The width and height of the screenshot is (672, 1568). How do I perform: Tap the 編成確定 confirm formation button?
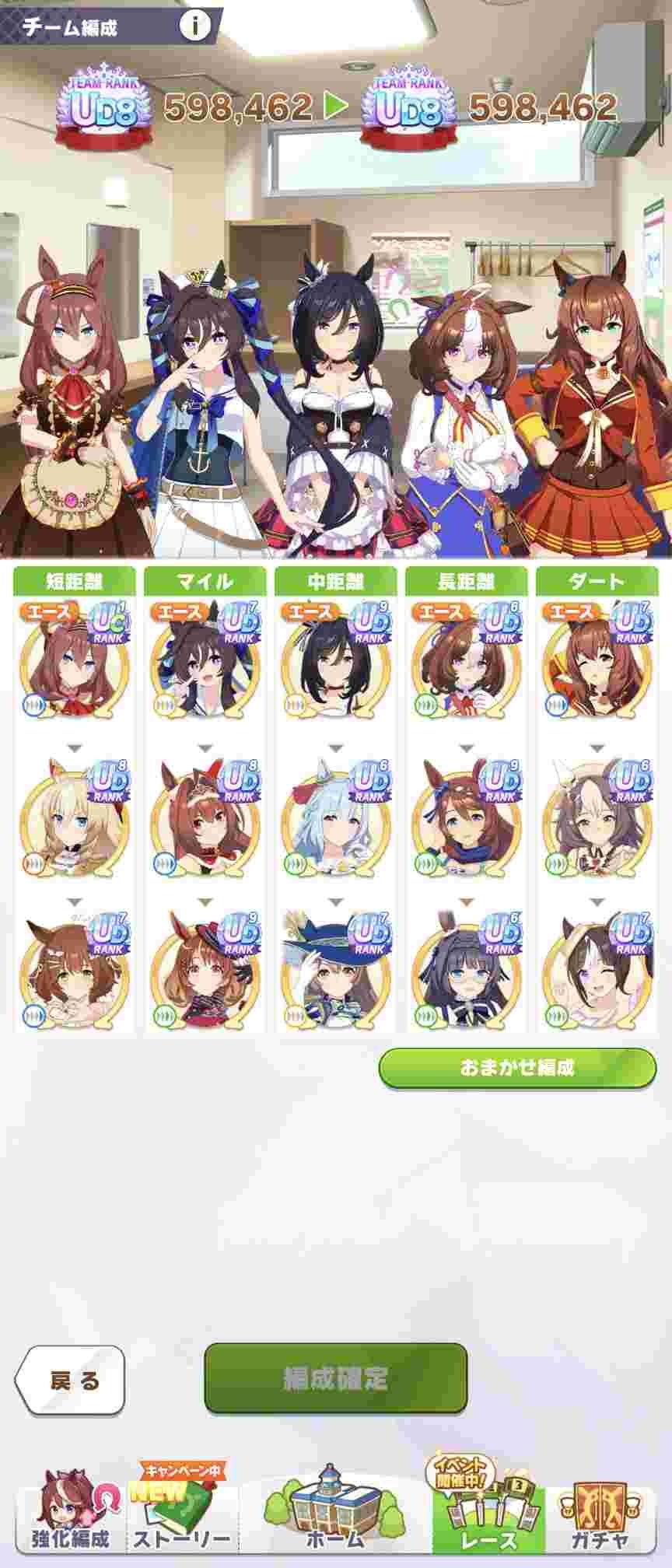pyautogui.click(x=335, y=1378)
